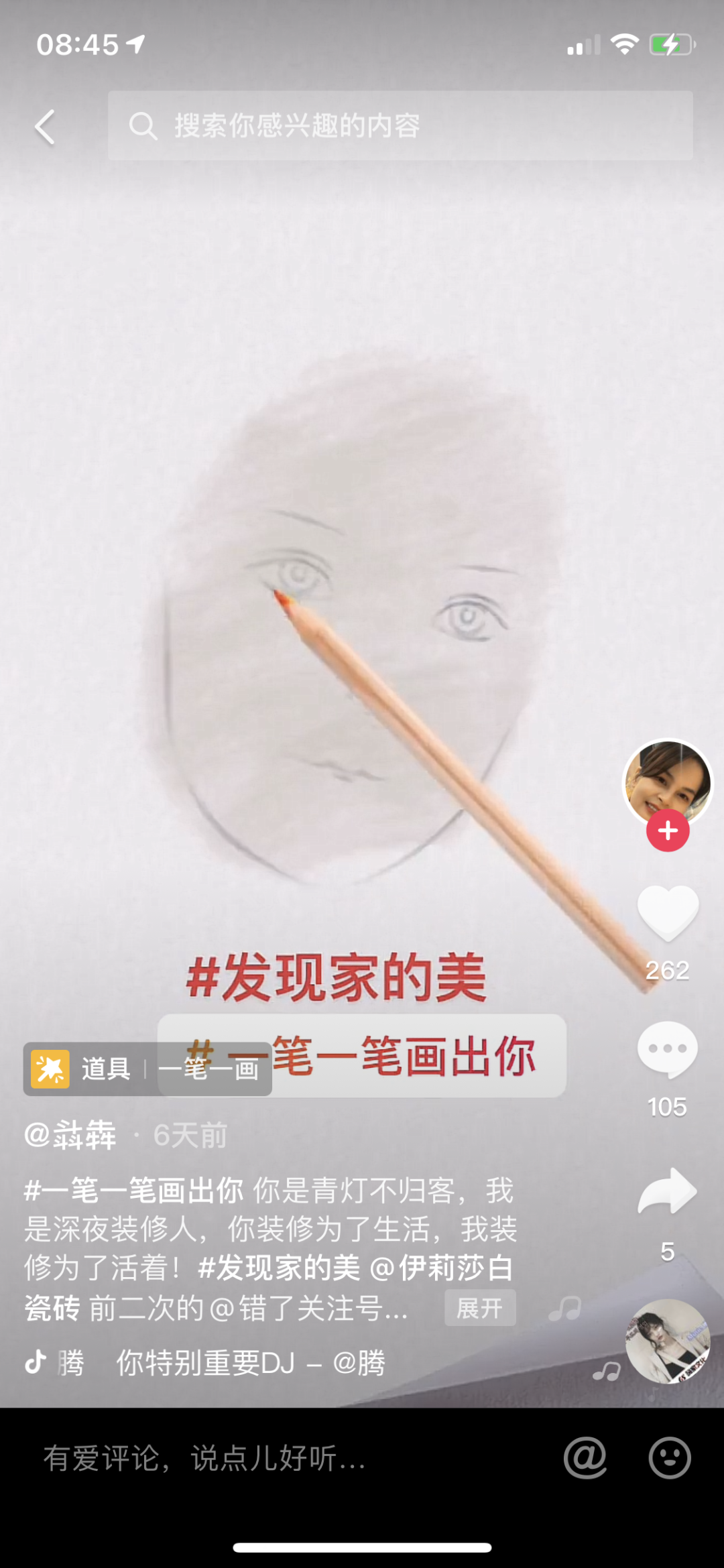Image resolution: width=724 pixels, height=1568 pixels.
Task: Open the sound 你特别重要DJ – @腾
Action: point(250,1363)
